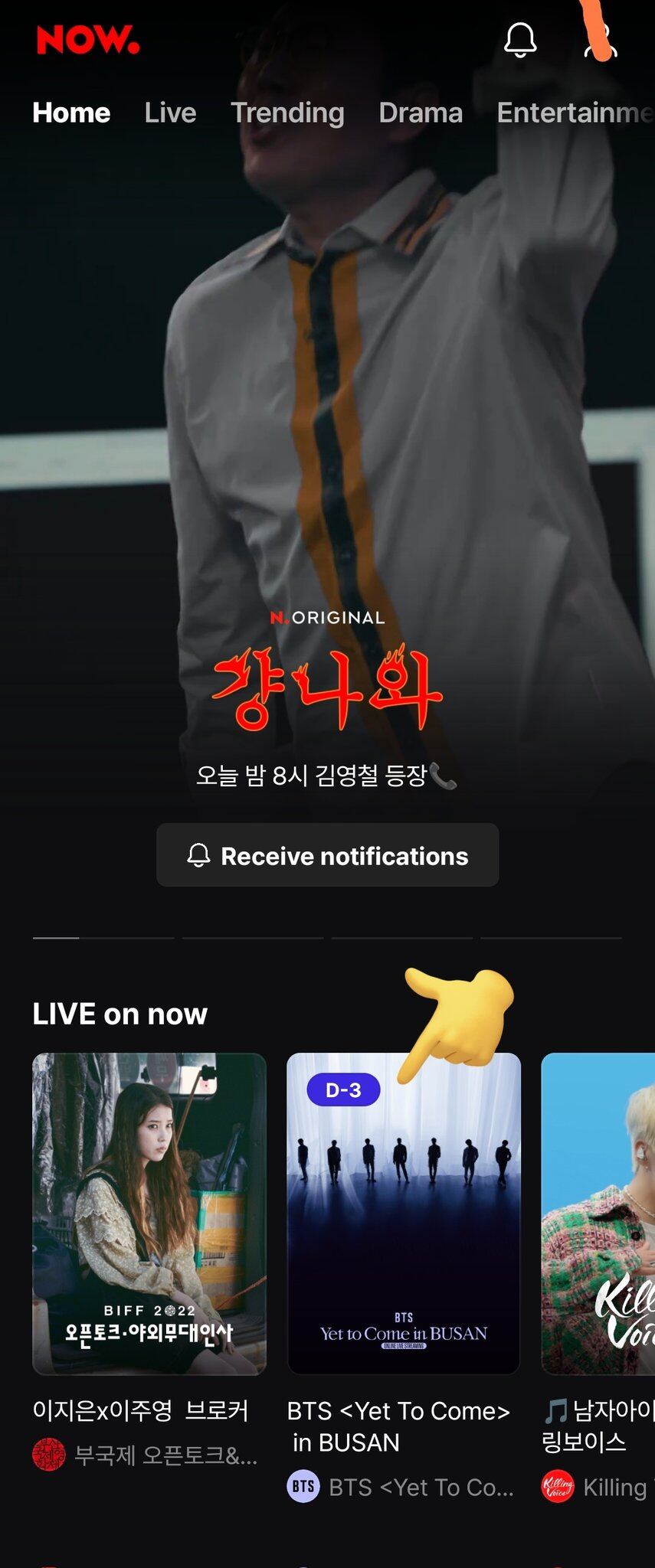
Task: Open the Trending tab
Action: pos(287,113)
